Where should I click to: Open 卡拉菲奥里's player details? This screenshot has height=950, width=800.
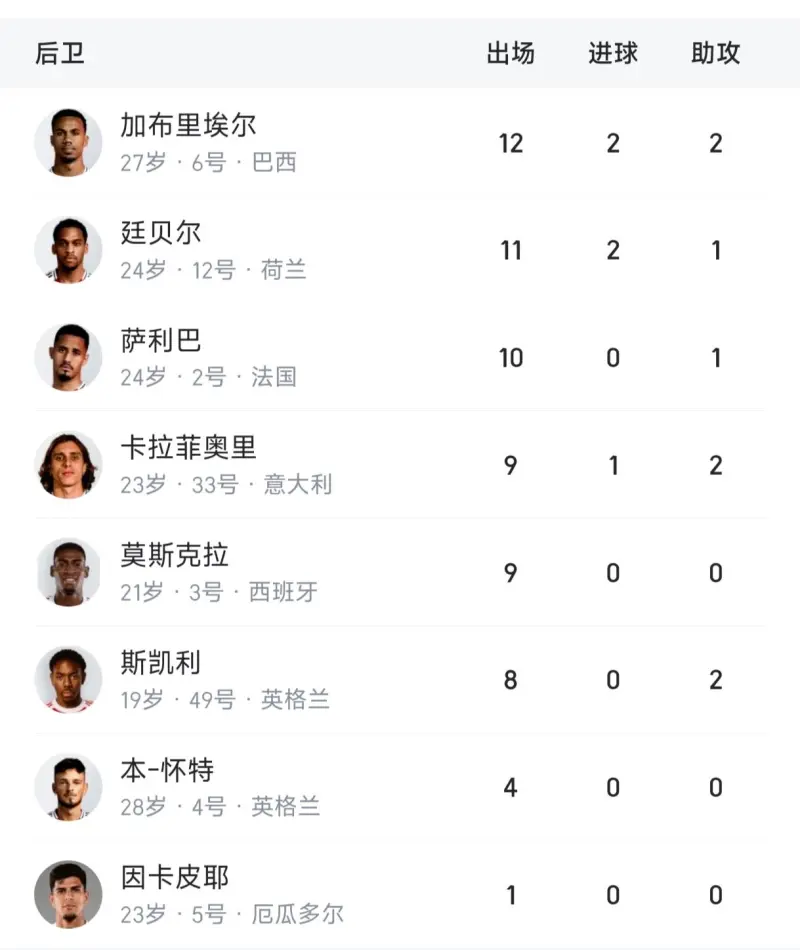188,449
